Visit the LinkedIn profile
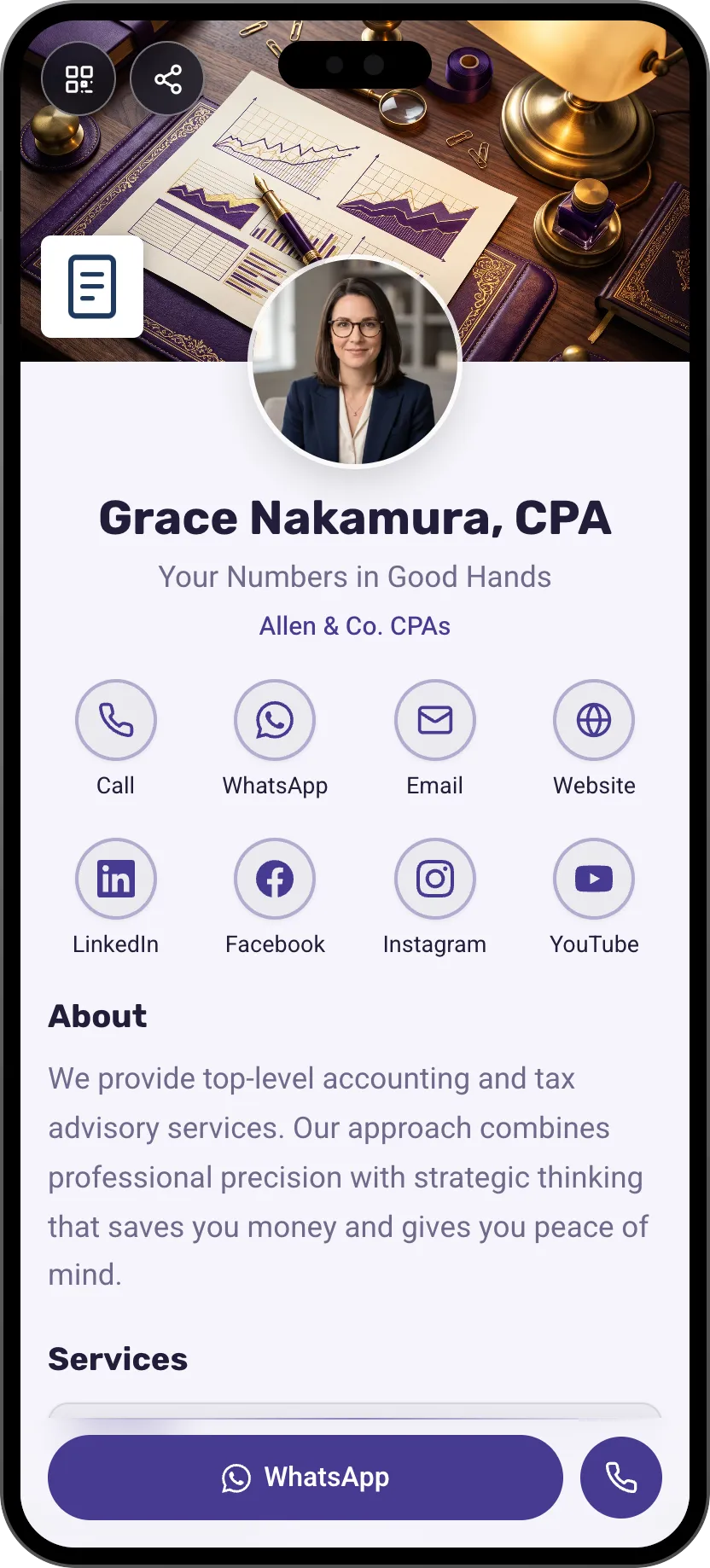 pyautogui.click(x=116, y=879)
